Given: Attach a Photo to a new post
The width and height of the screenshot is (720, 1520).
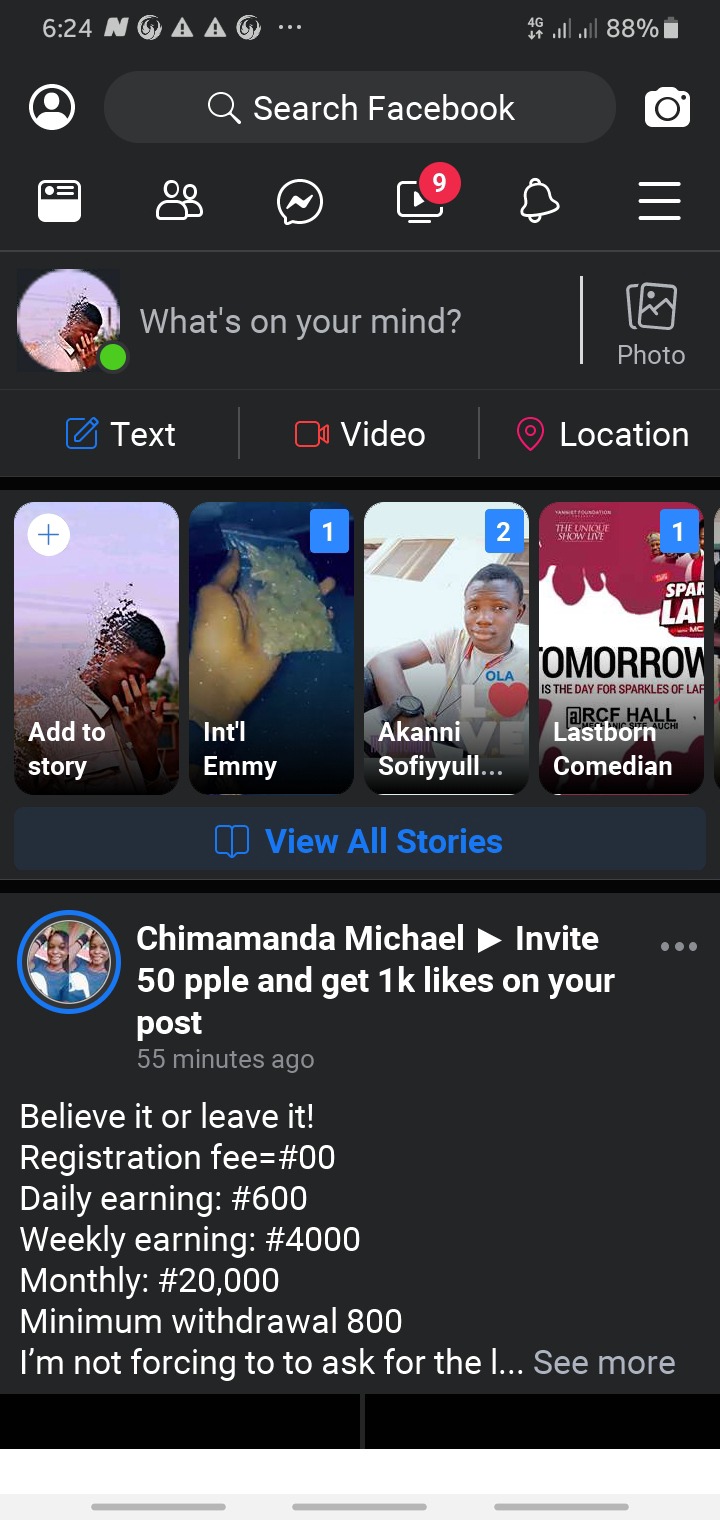Looking at the screenshot, I should click(651, 320).
